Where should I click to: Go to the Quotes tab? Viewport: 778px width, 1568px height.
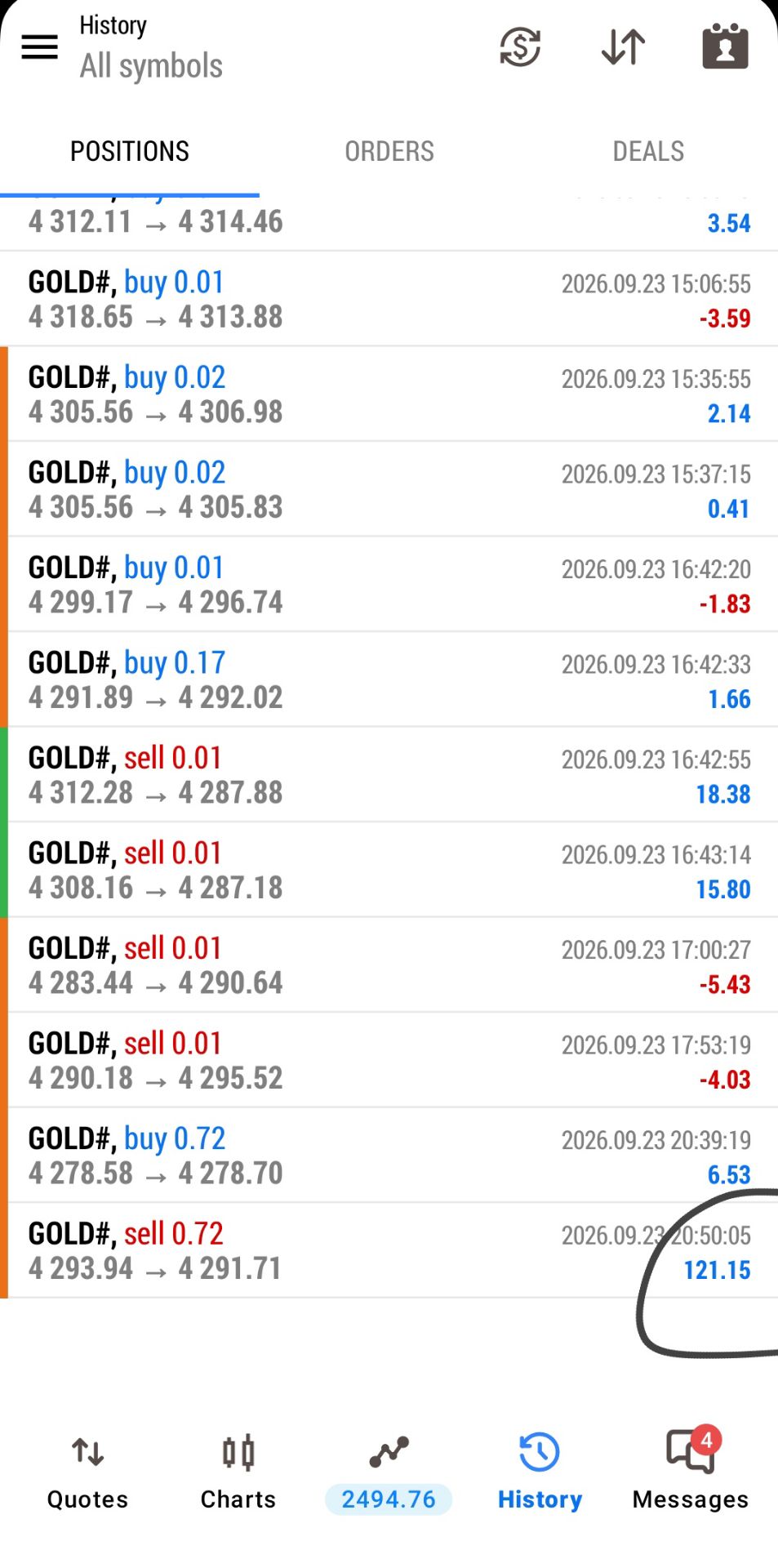(x=87, y=1472)
